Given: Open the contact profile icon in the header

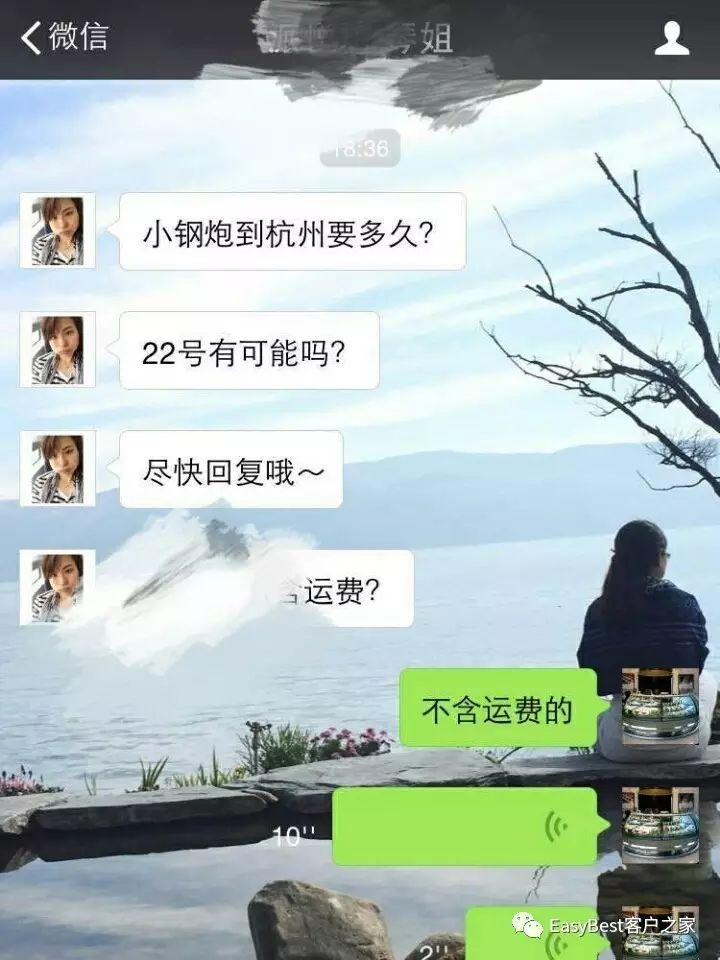Looking at the screenshot, I should (x=671, y=38).
